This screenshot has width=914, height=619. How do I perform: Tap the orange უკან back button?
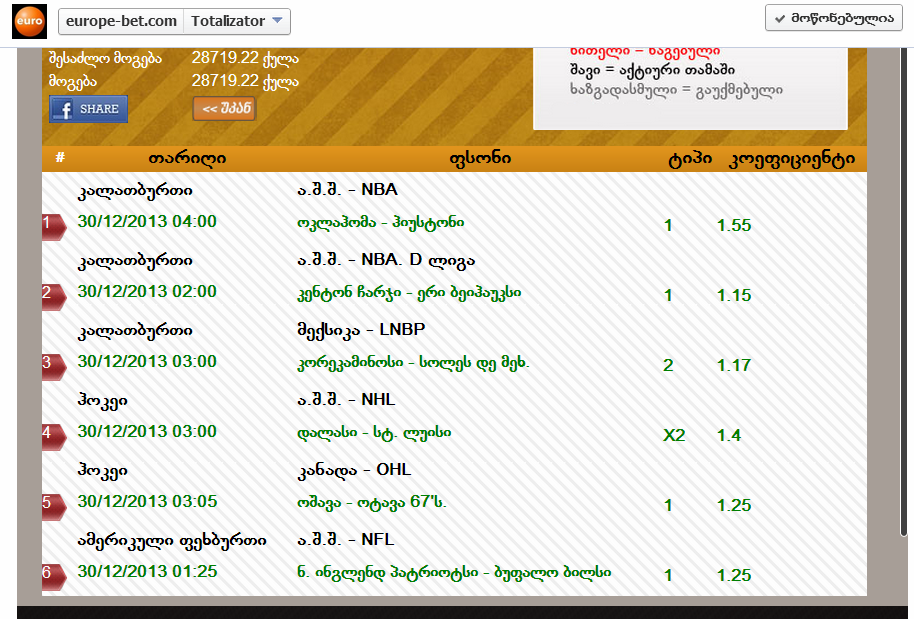[224, 108]
